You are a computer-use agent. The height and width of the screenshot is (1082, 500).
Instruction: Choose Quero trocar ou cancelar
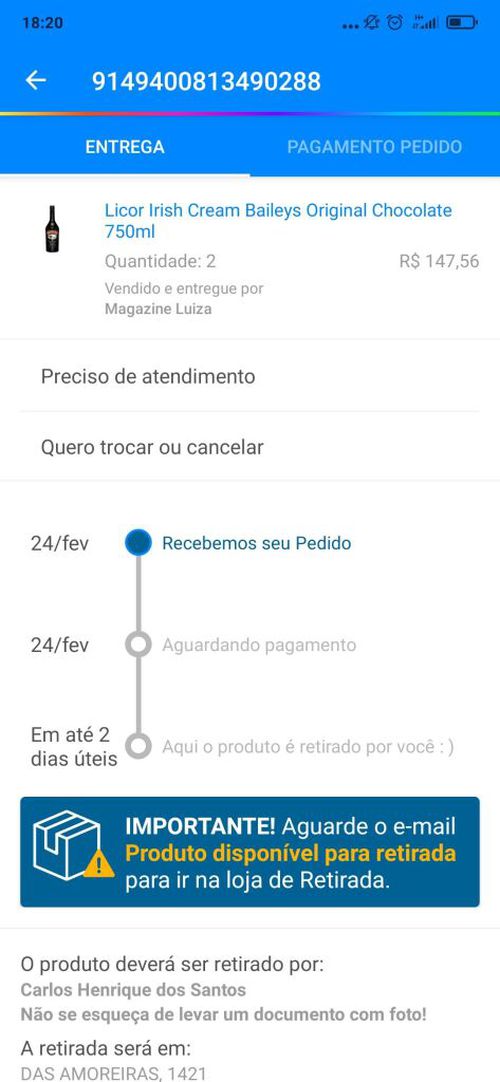pos(250,447)
